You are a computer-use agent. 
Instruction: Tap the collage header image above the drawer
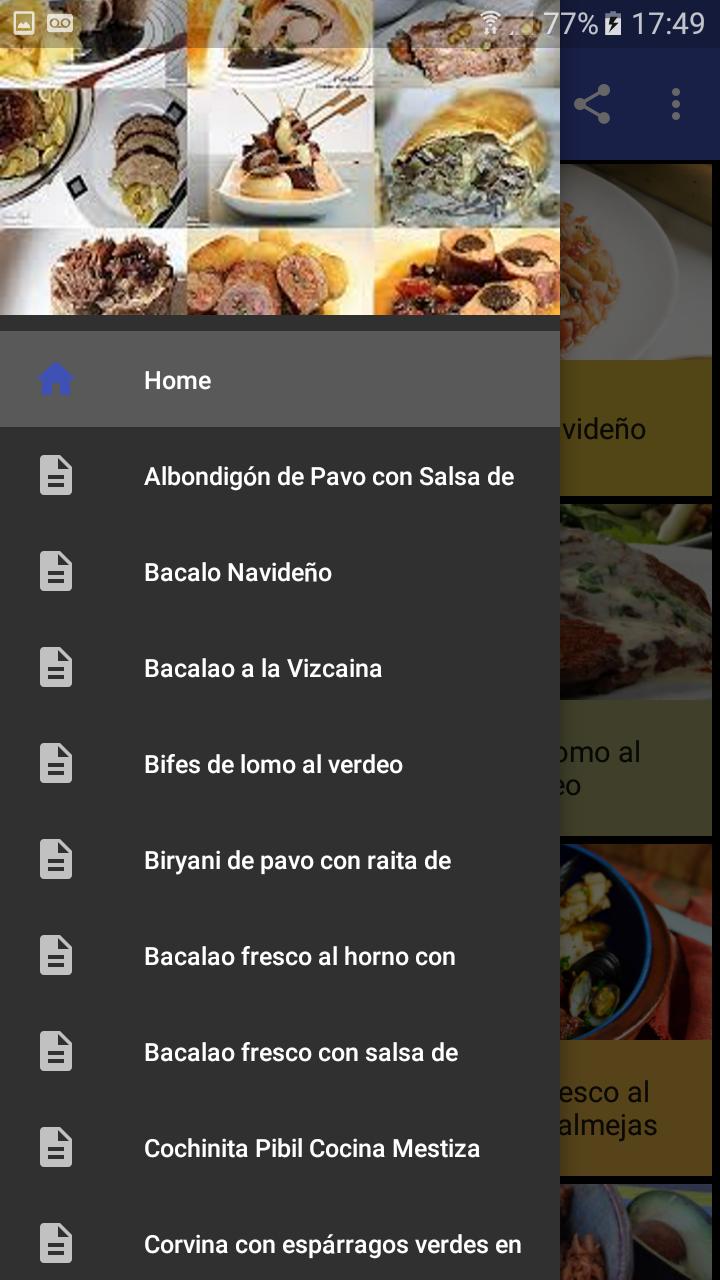click(x=280, y=160)
